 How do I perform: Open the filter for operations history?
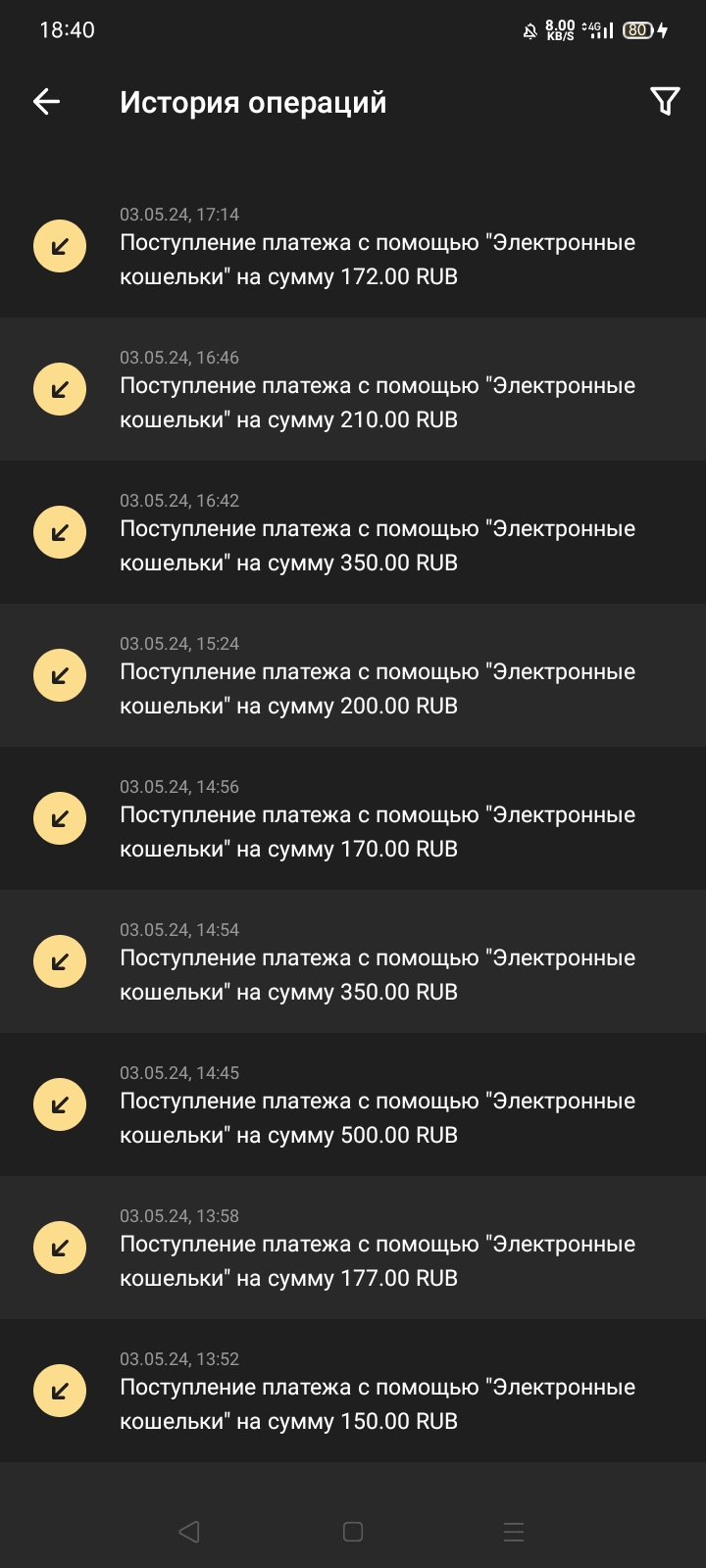pyautogui.click(x=665, y=102)
